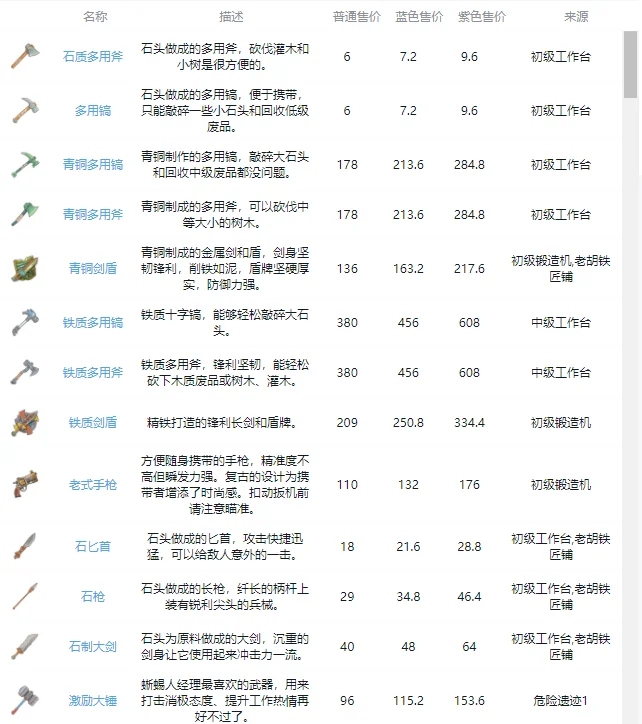642x724 pixels.
Task: View the 青铜多用斧 item details
Action: coord(93,214)
